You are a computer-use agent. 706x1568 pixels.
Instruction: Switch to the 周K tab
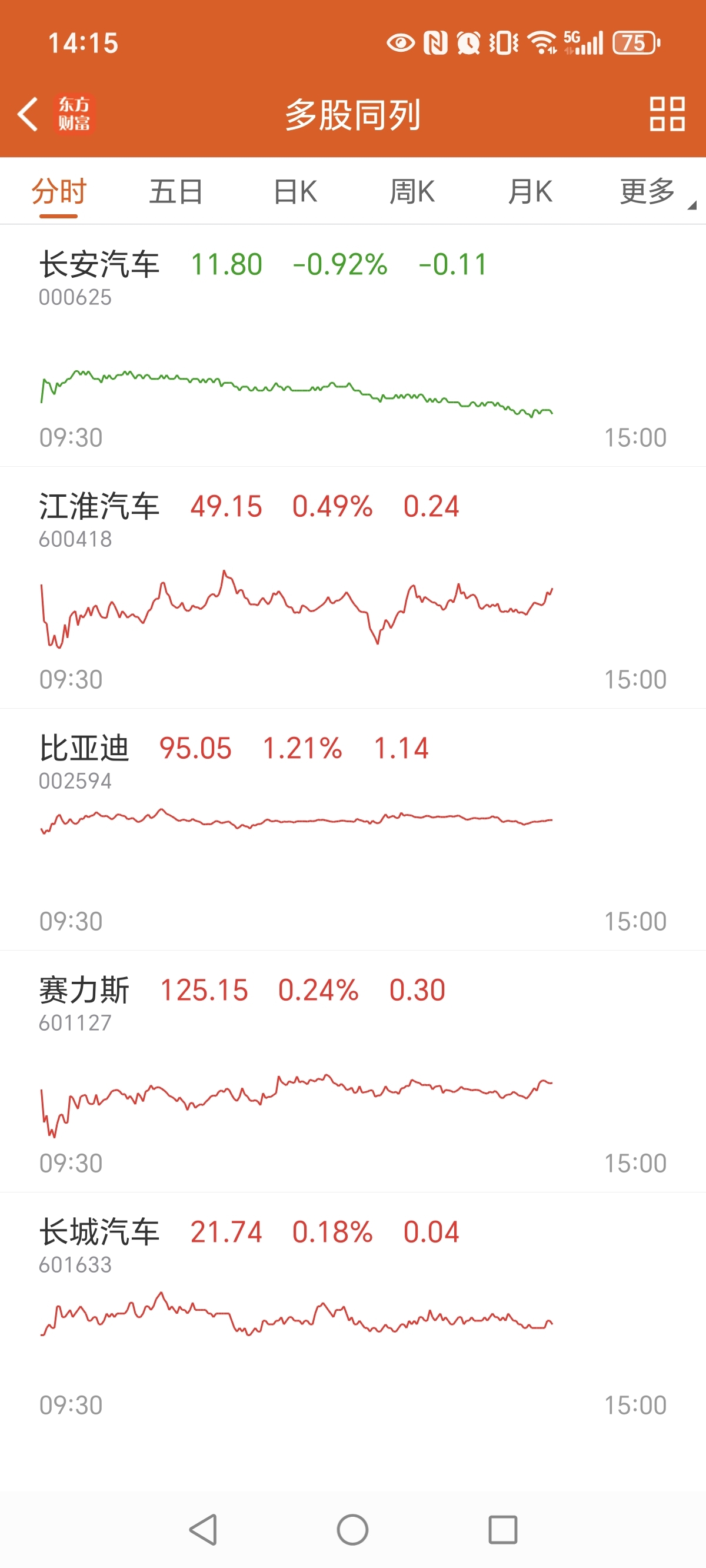[x=412, y=192]
